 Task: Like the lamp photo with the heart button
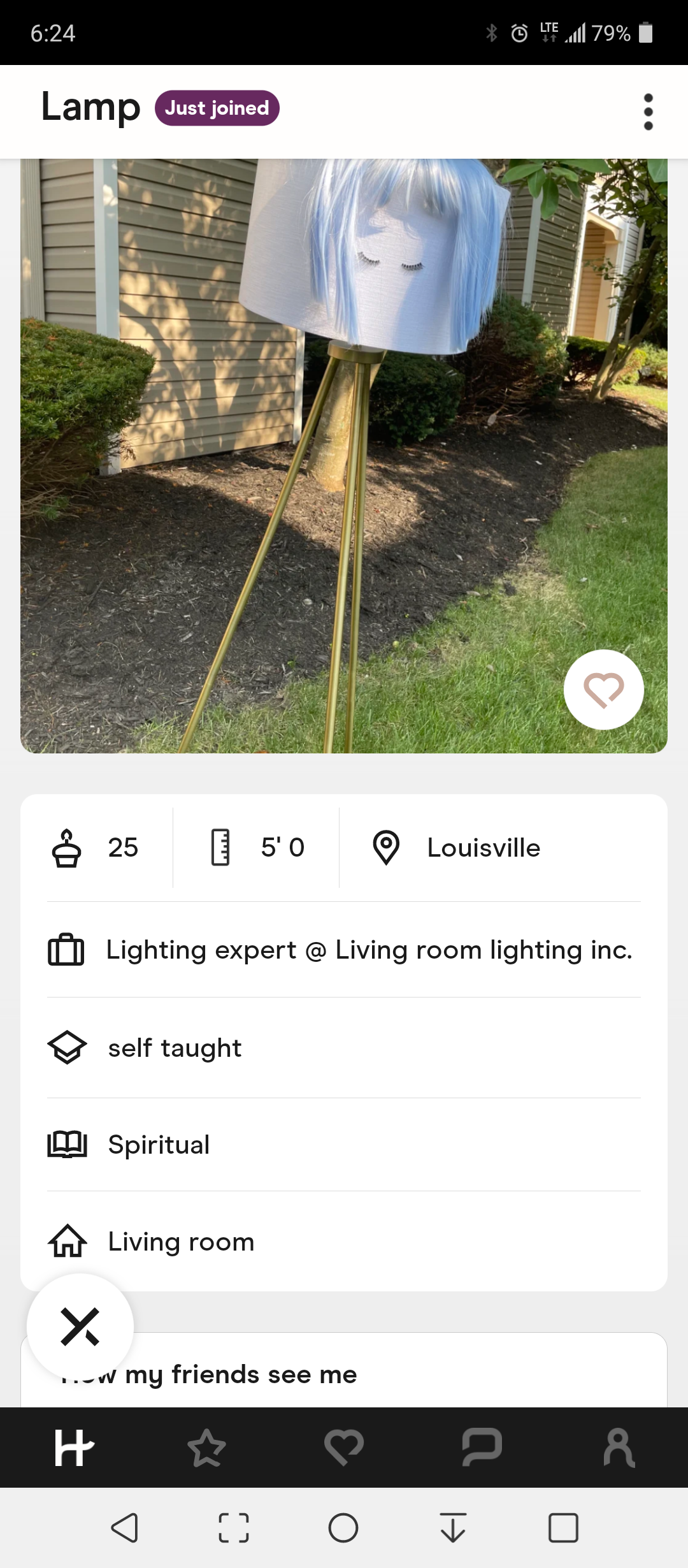coord(603,690)
